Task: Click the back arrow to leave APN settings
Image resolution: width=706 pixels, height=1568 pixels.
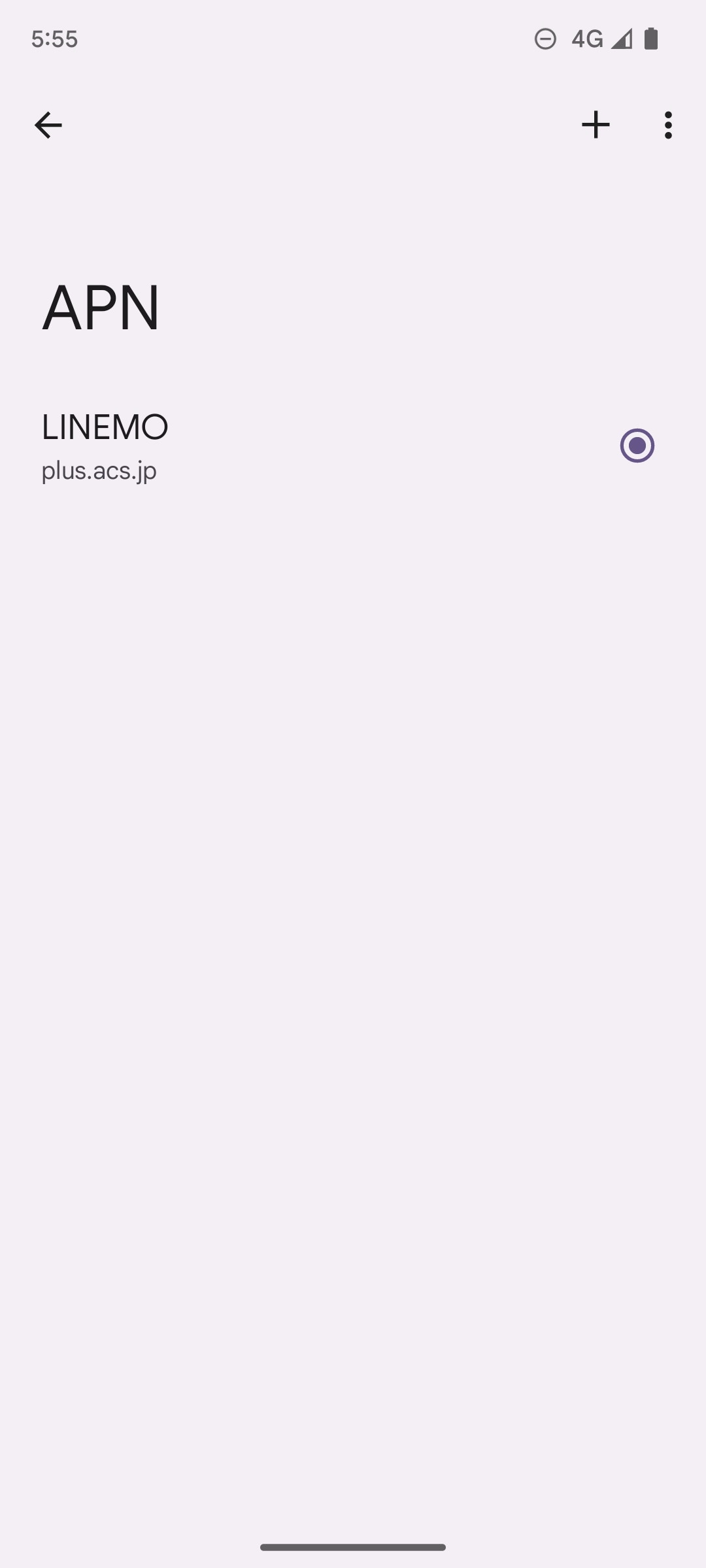Action: click(x=48, y=125)
